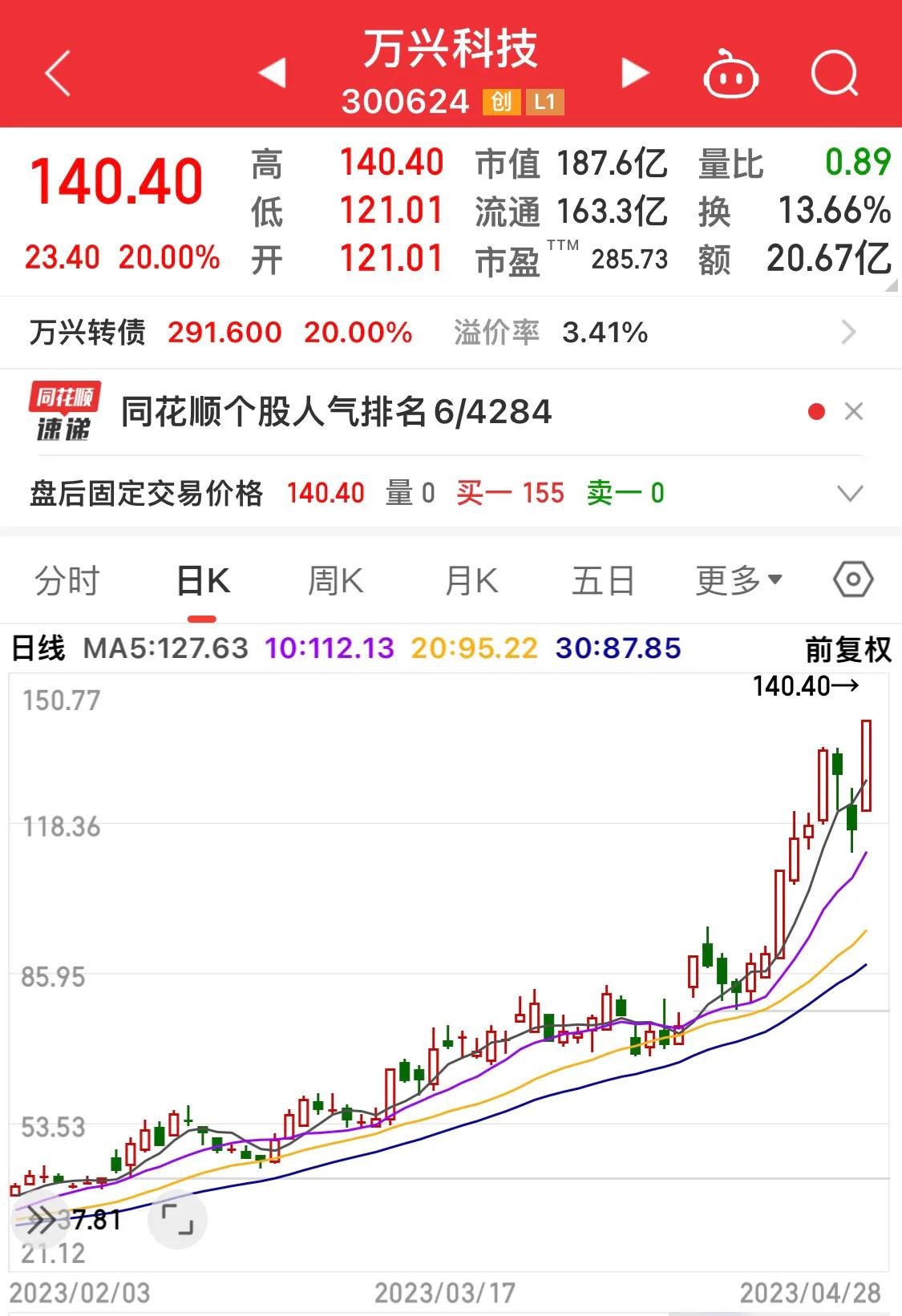Tap the 140.40→ latest price marker on chart
Image resolution: width=902 pixels, height=1316 pixels.
(804, 685)
